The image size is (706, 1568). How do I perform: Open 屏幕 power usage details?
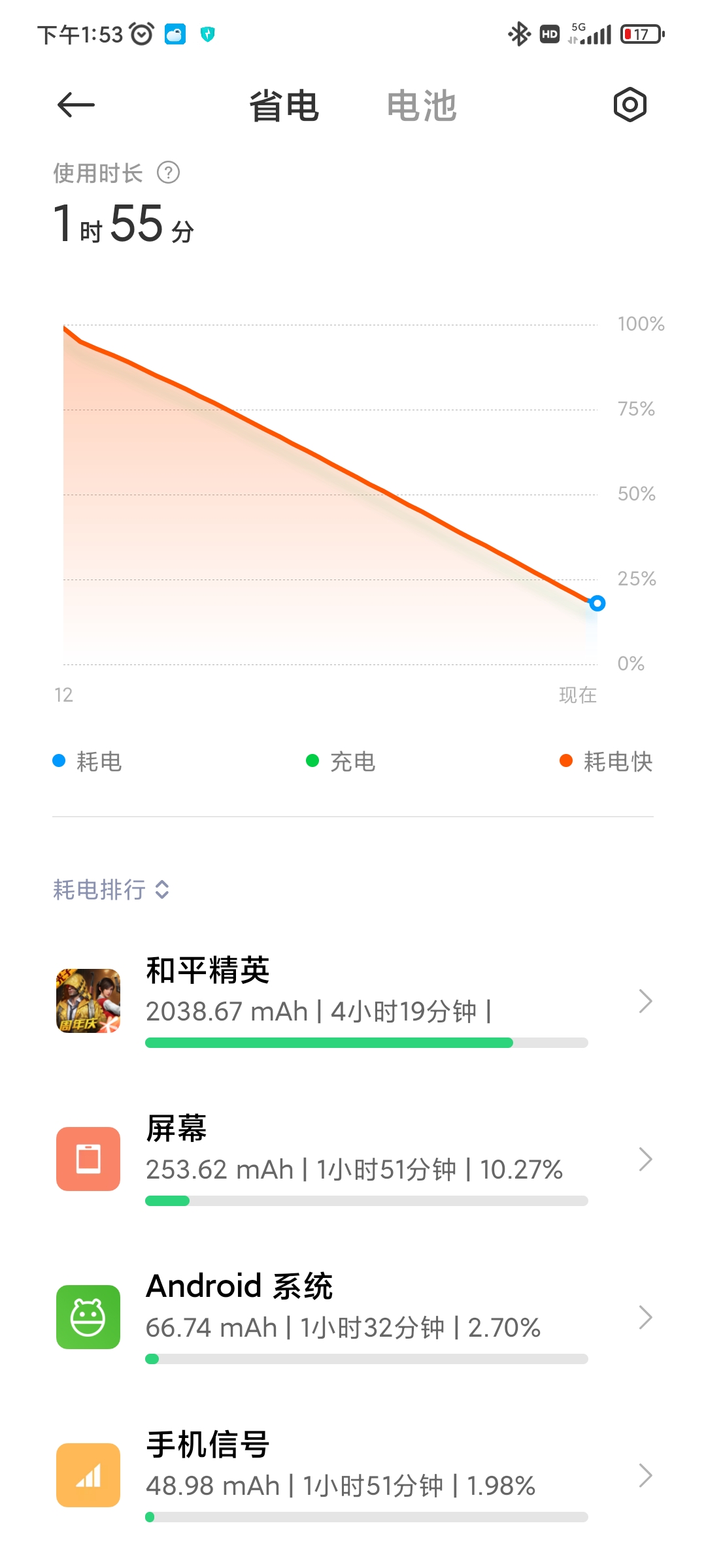pos(353,1159)
